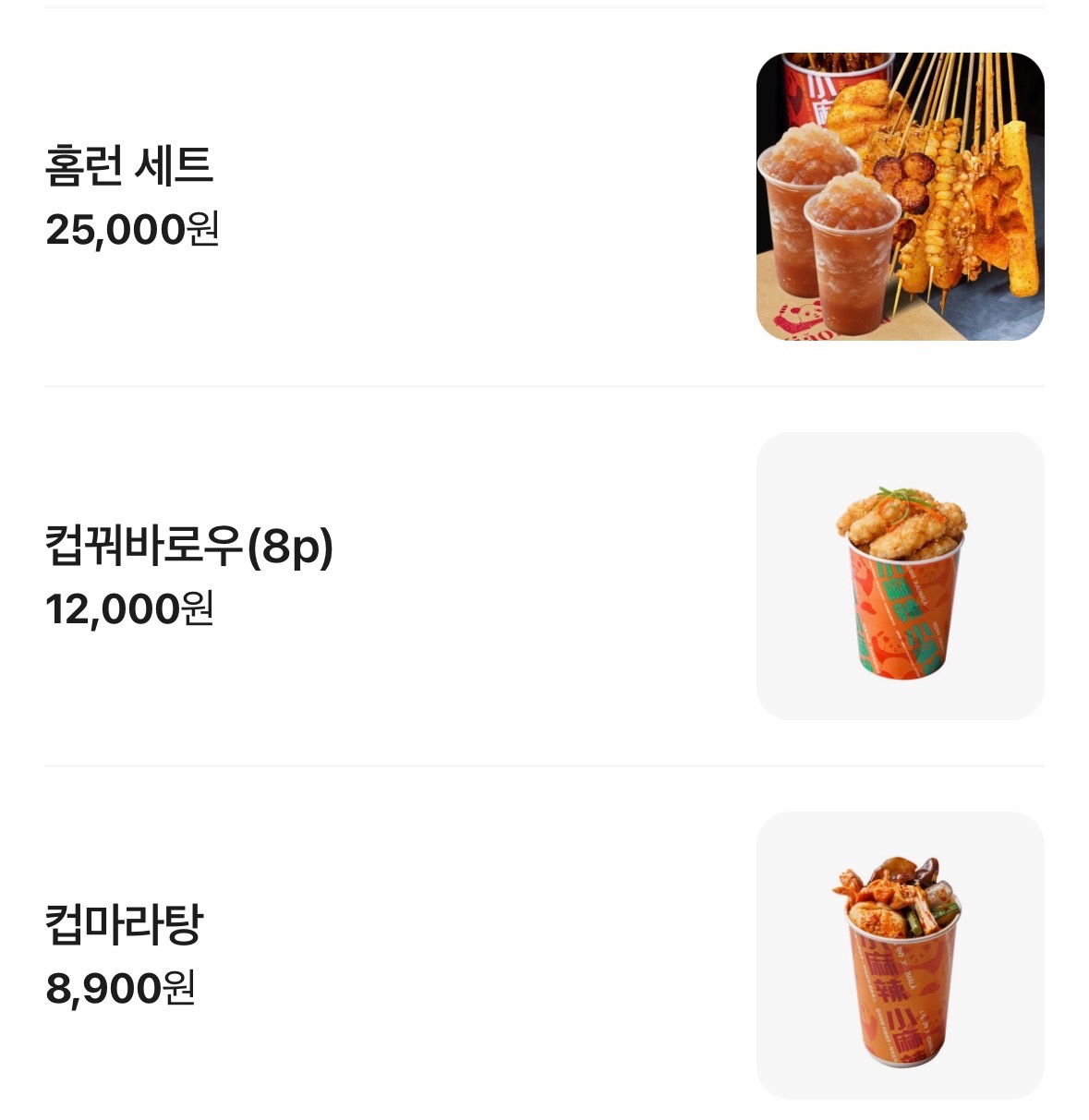Screen dimensions: 1089x1120
Task: View the 홈런 세트 skewers photo
Action: (x=900, y=197)
